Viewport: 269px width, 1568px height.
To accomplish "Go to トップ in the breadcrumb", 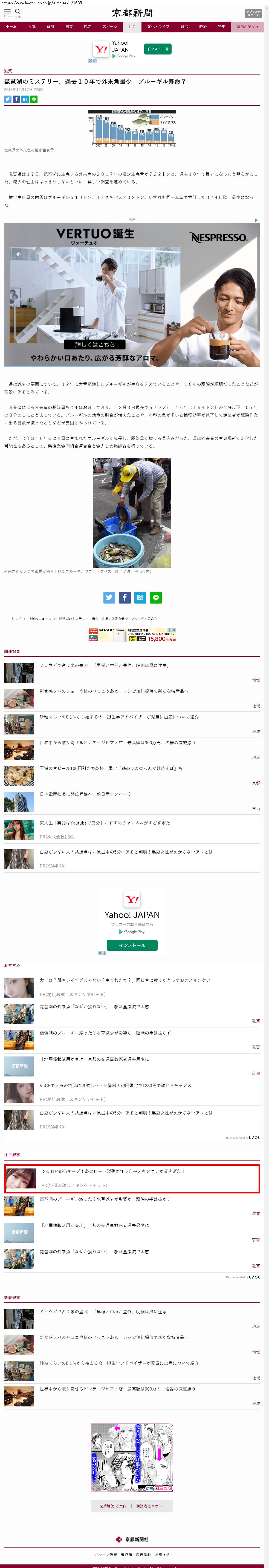I will (16, 618).
